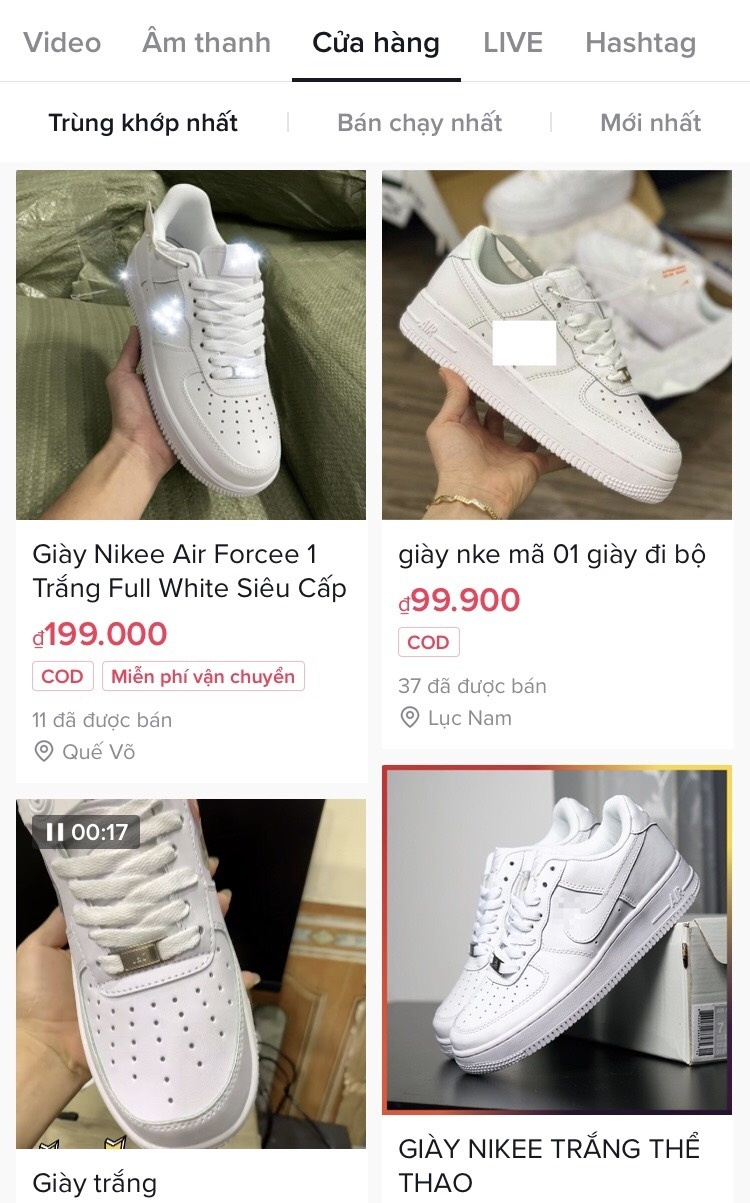The height and width of the screenshot is (1203, 750).
Task: Click the "Miễn phí vận chuyển" badge
Action: point(203,676)
